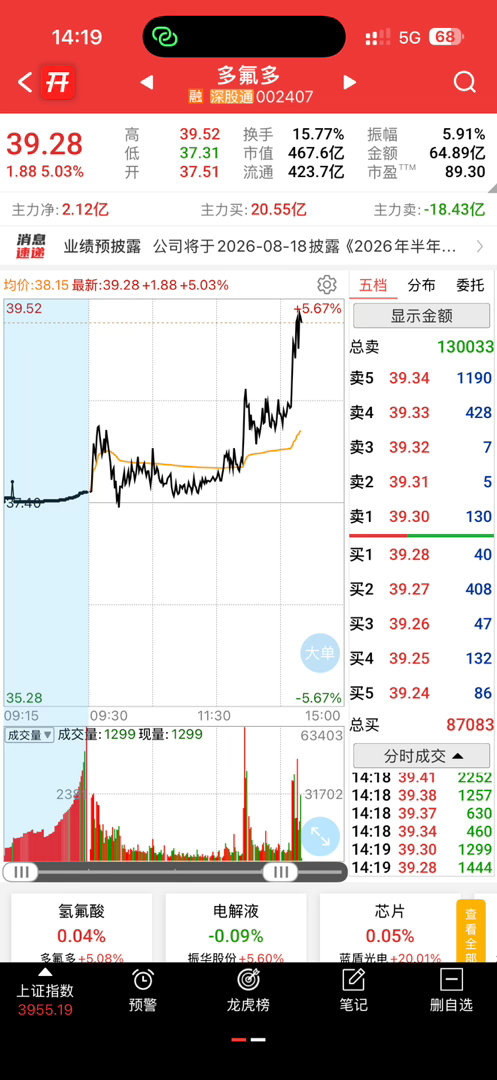
Task: Remove stock via 删自选
Action: (x=452, y=990)
